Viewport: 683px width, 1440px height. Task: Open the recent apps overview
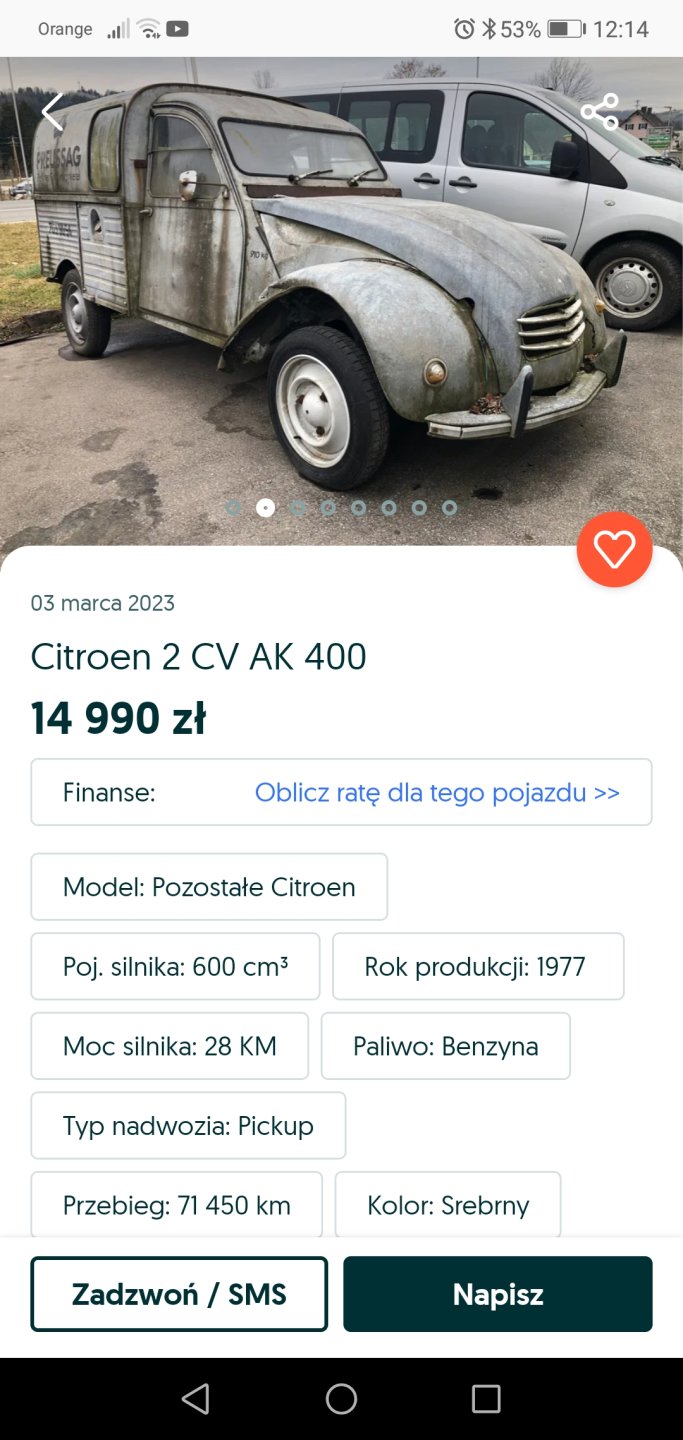click(486, 1398)
